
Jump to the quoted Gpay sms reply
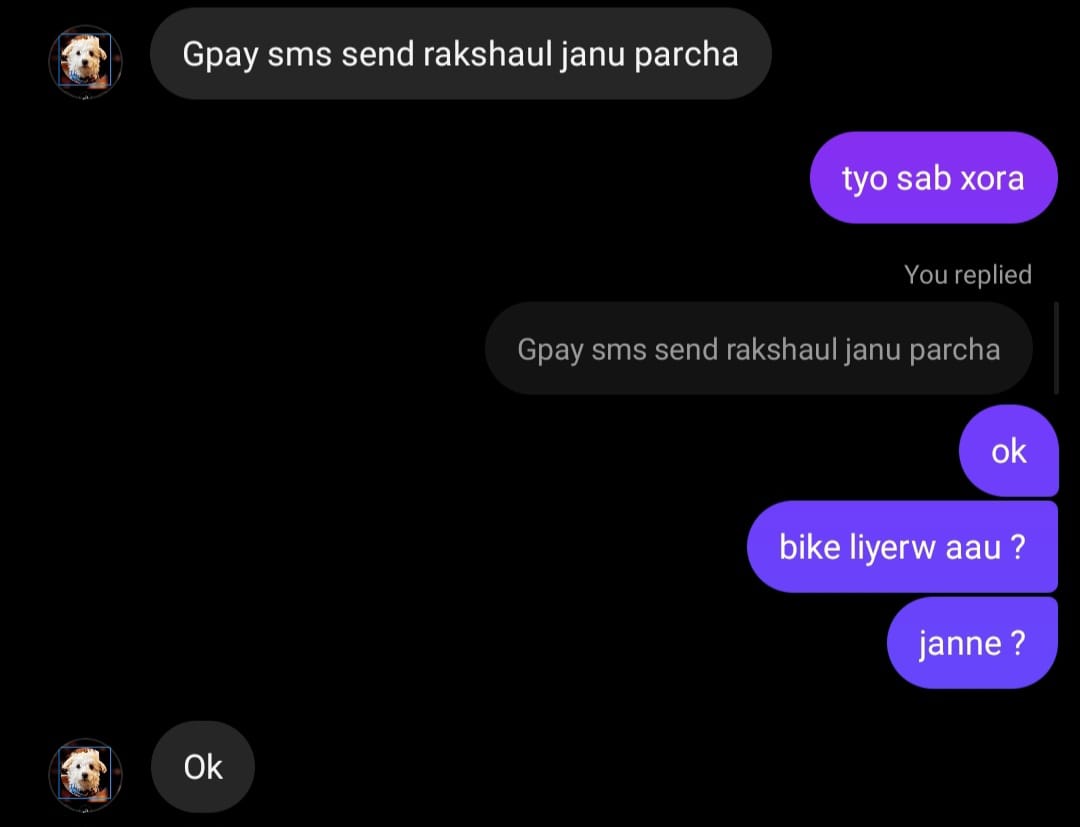[758, 349]
